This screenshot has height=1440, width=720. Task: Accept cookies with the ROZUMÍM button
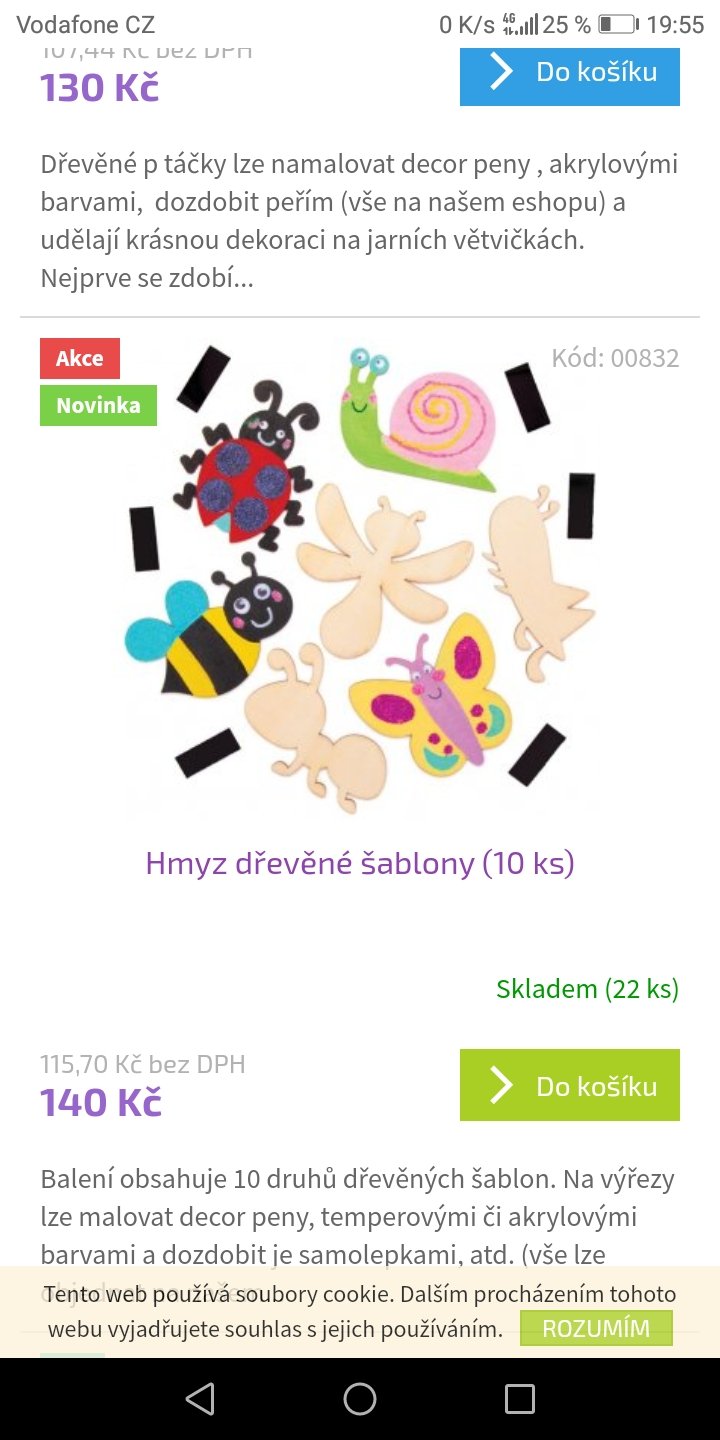pos(596,1329)
